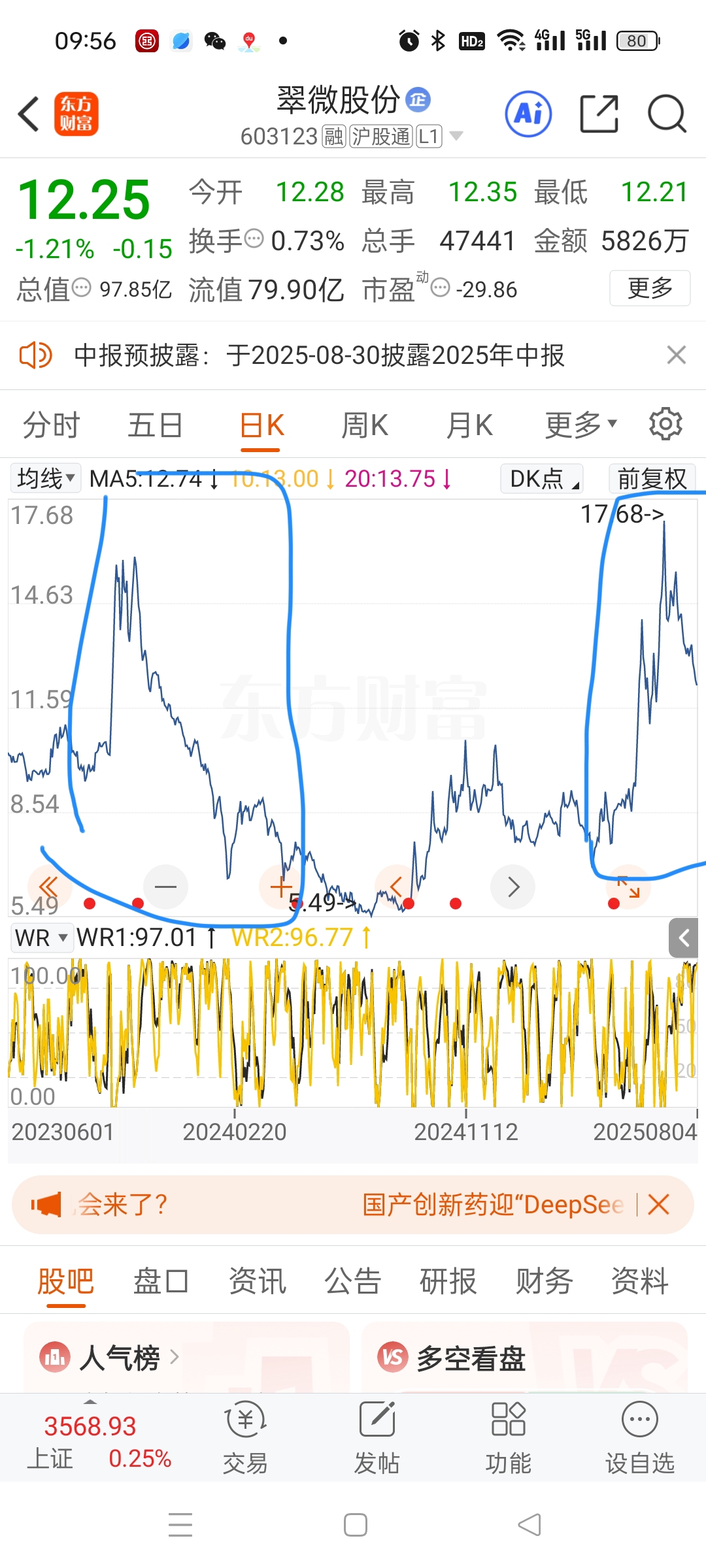The width and height of the screenshot is (706, 1568).
Task: Add stock via 设自选
Action: (x=639, y=1438)
